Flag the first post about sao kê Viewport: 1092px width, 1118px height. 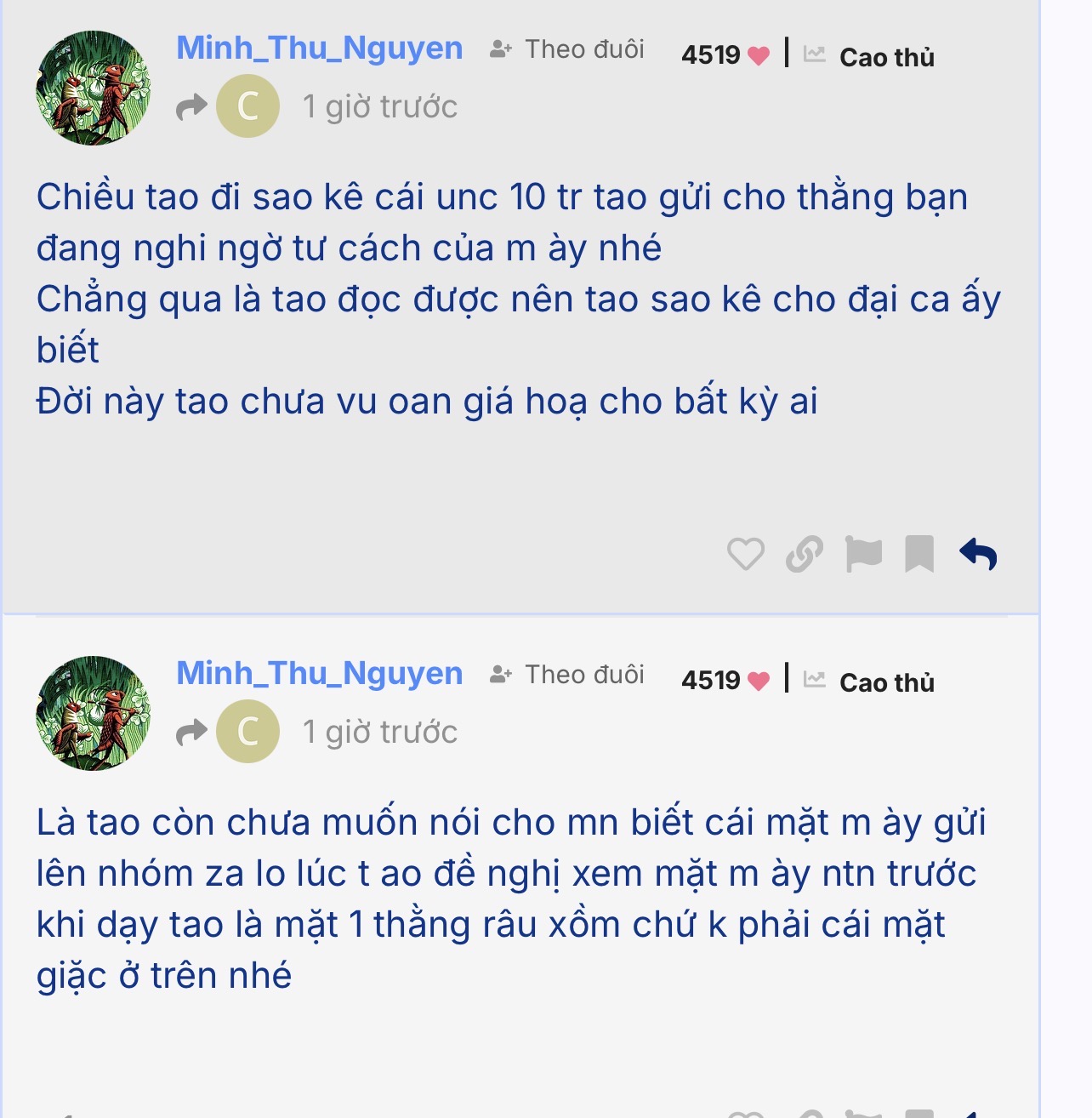point(862,555)
